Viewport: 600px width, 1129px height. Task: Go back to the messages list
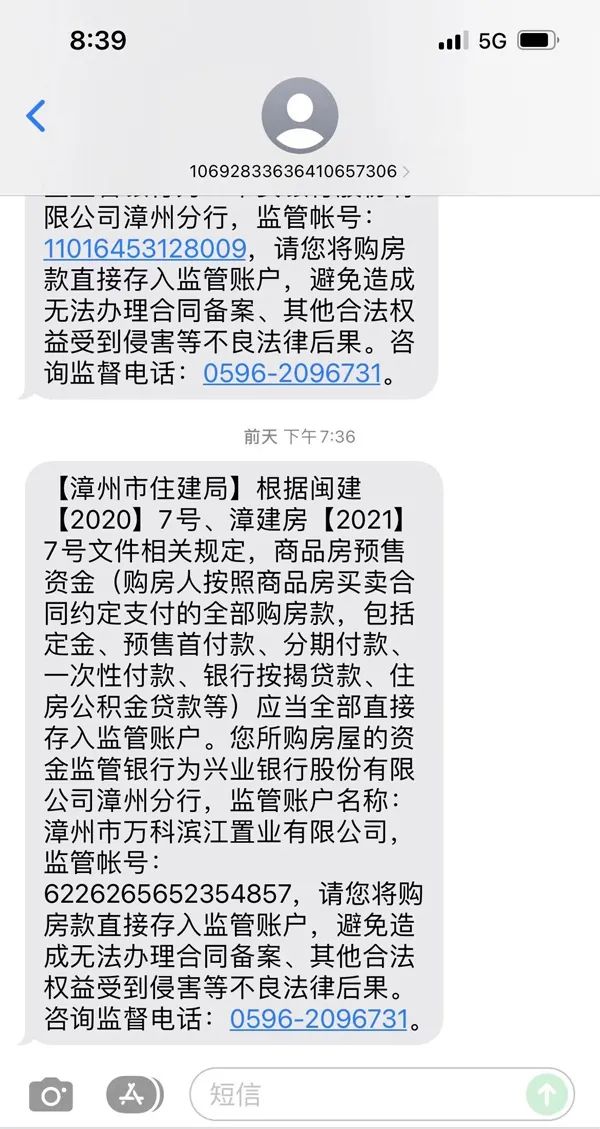click(36, 116)
